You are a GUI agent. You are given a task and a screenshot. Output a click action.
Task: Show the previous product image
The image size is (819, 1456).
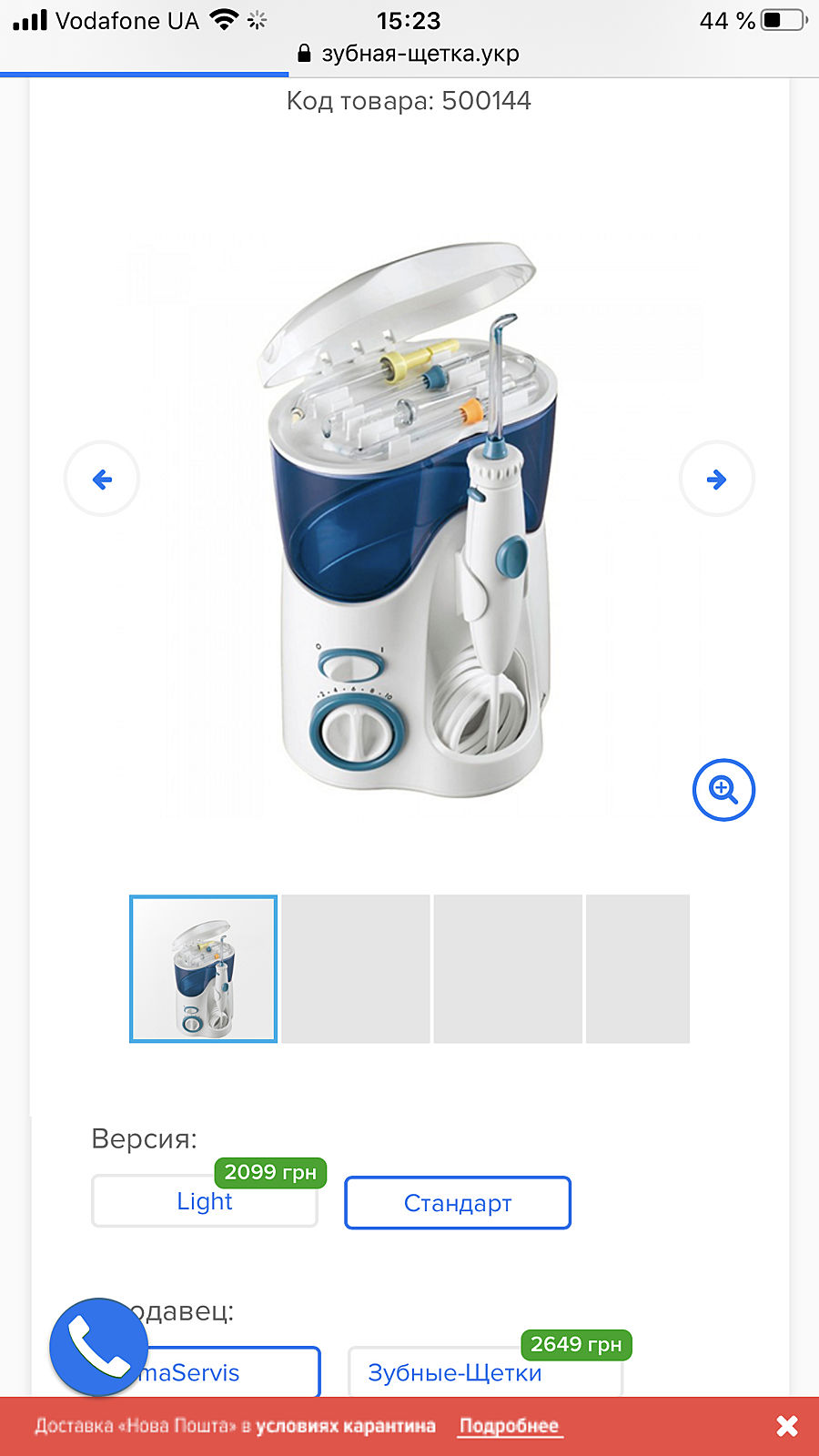[x=102, y=479]
